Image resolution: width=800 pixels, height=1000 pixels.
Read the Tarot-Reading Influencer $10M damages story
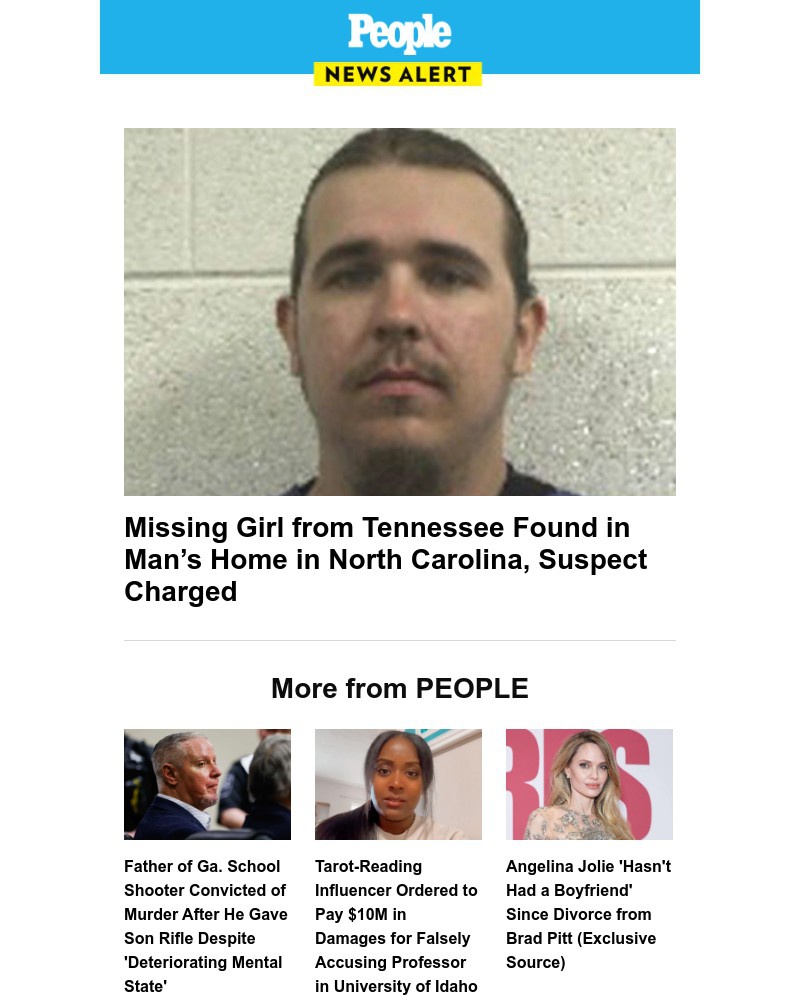click(x=397, y=925)
